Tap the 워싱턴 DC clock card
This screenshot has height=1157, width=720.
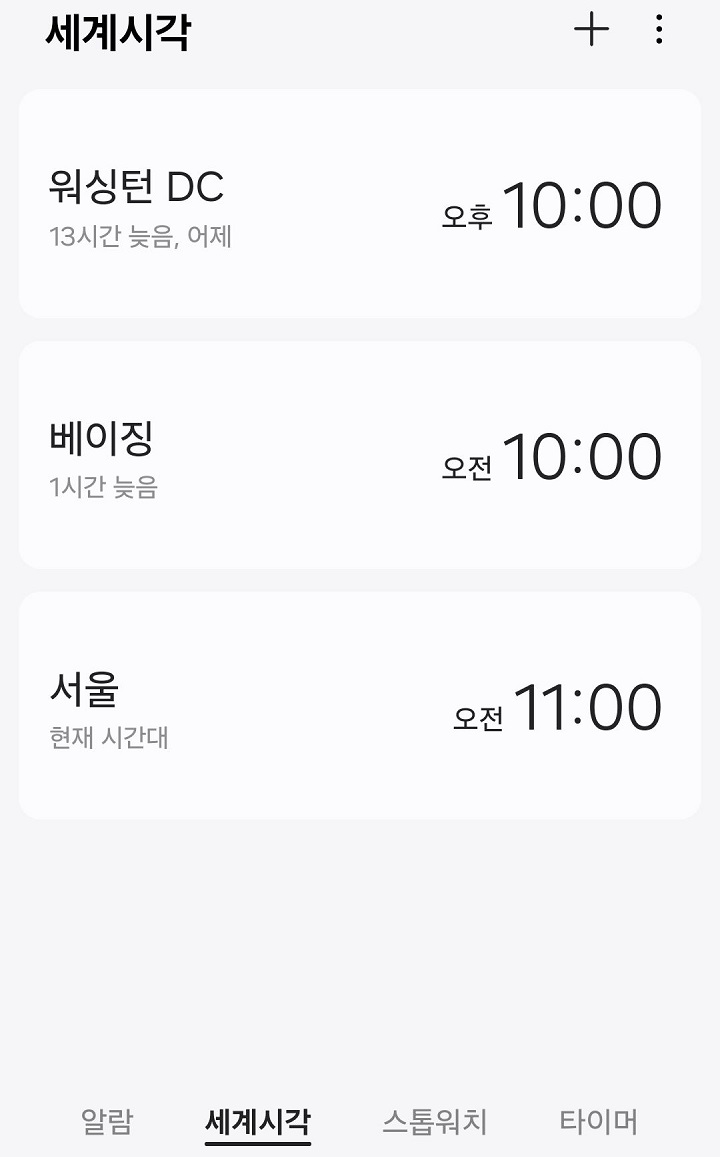(360, 200)
